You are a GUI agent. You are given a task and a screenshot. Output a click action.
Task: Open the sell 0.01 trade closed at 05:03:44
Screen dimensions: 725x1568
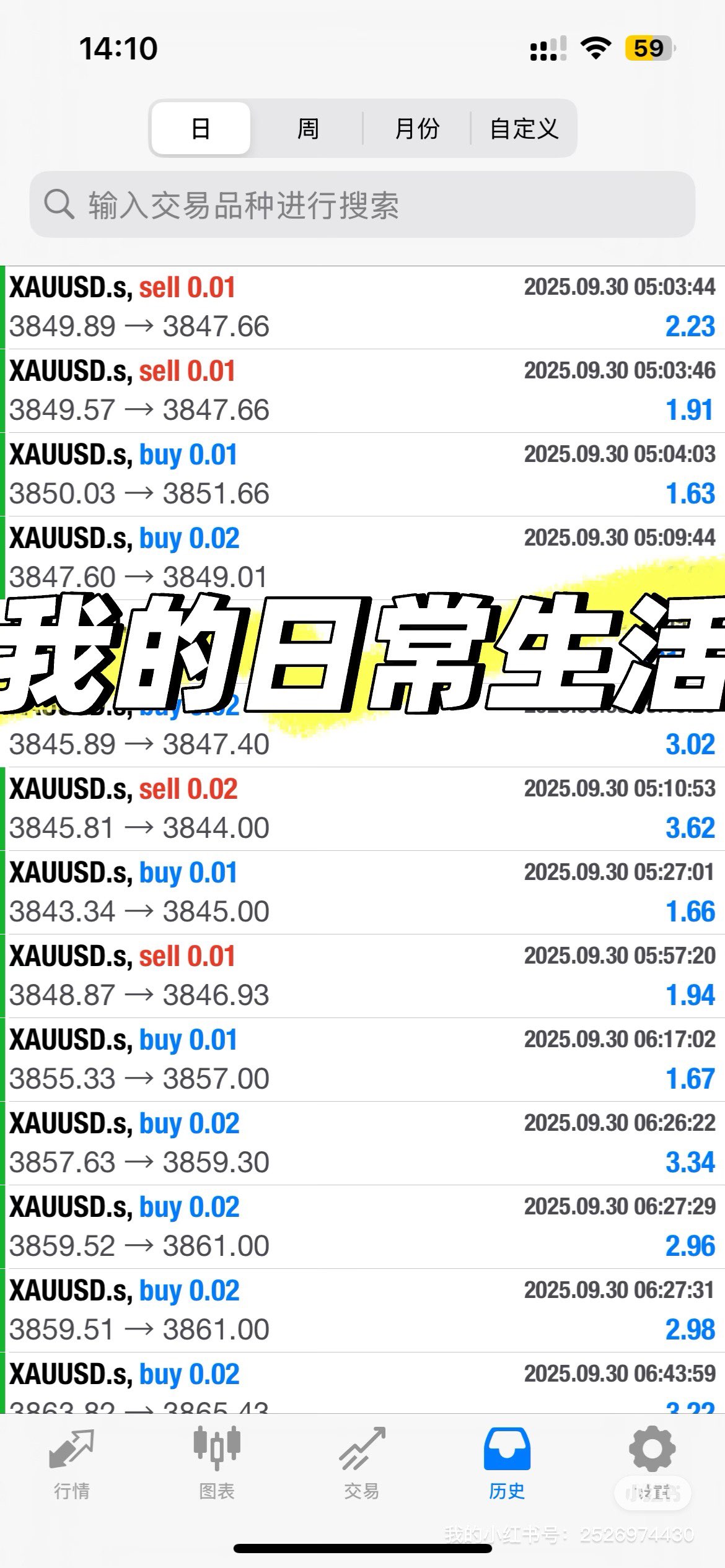coord(362,308)
